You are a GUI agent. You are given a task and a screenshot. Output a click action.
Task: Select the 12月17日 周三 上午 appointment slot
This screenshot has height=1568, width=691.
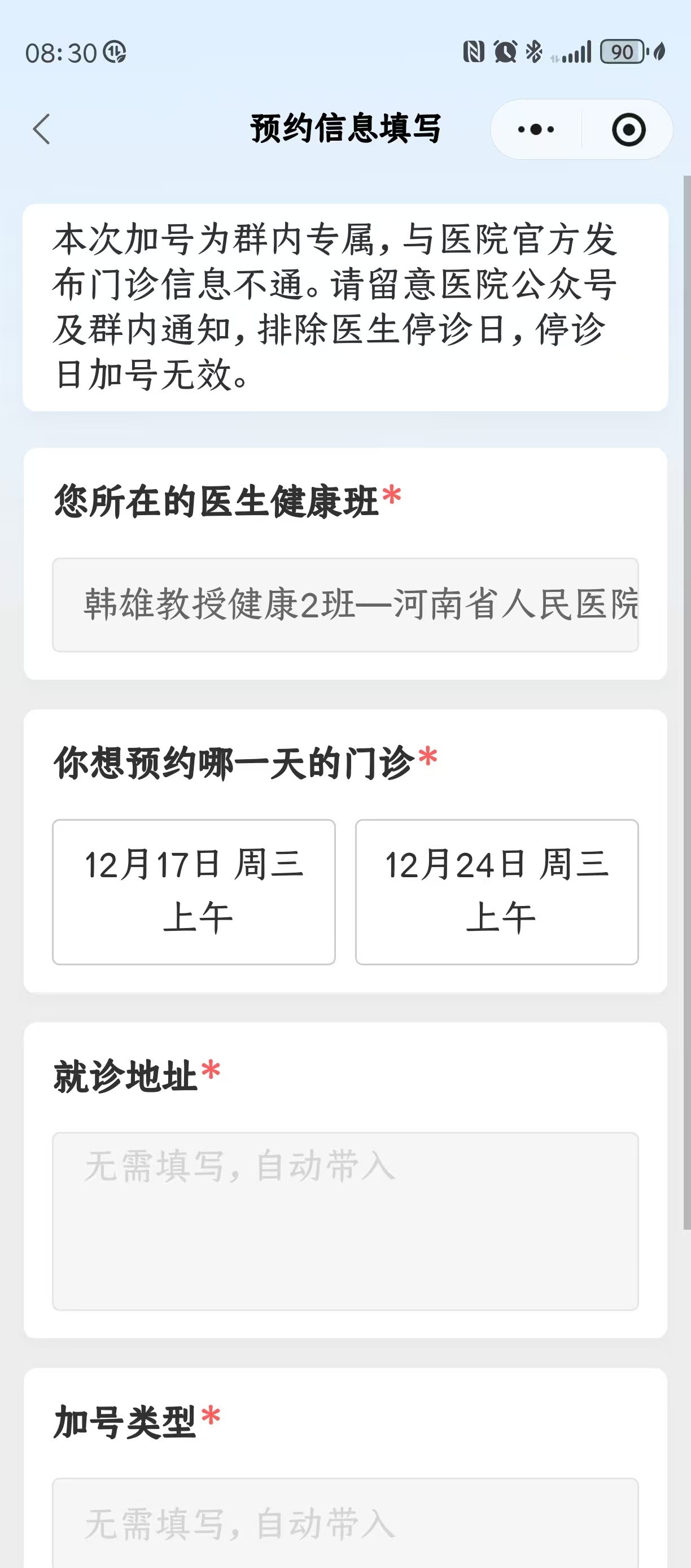[194, 892]
